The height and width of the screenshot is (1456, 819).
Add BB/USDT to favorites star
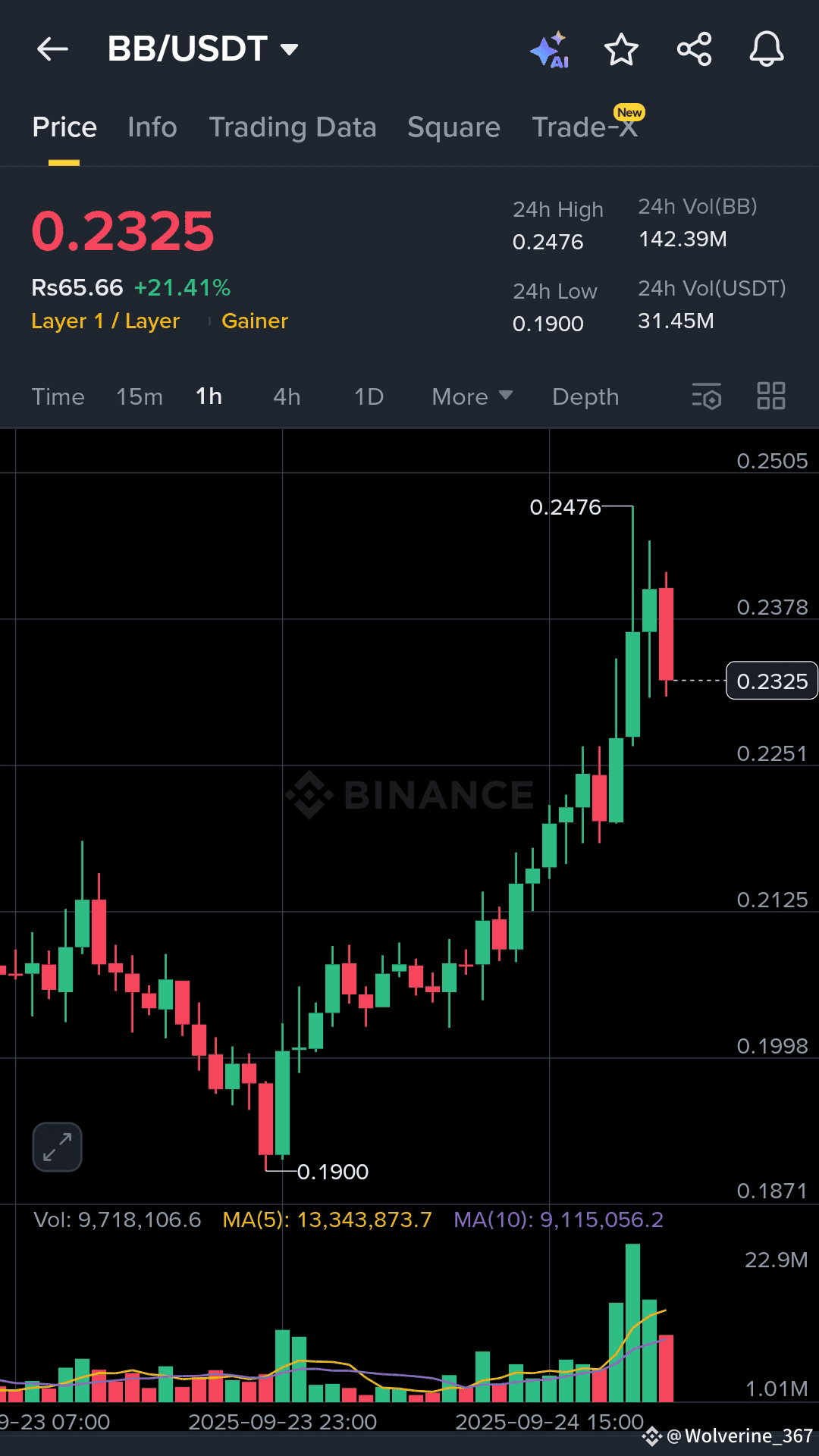point(621,50)
